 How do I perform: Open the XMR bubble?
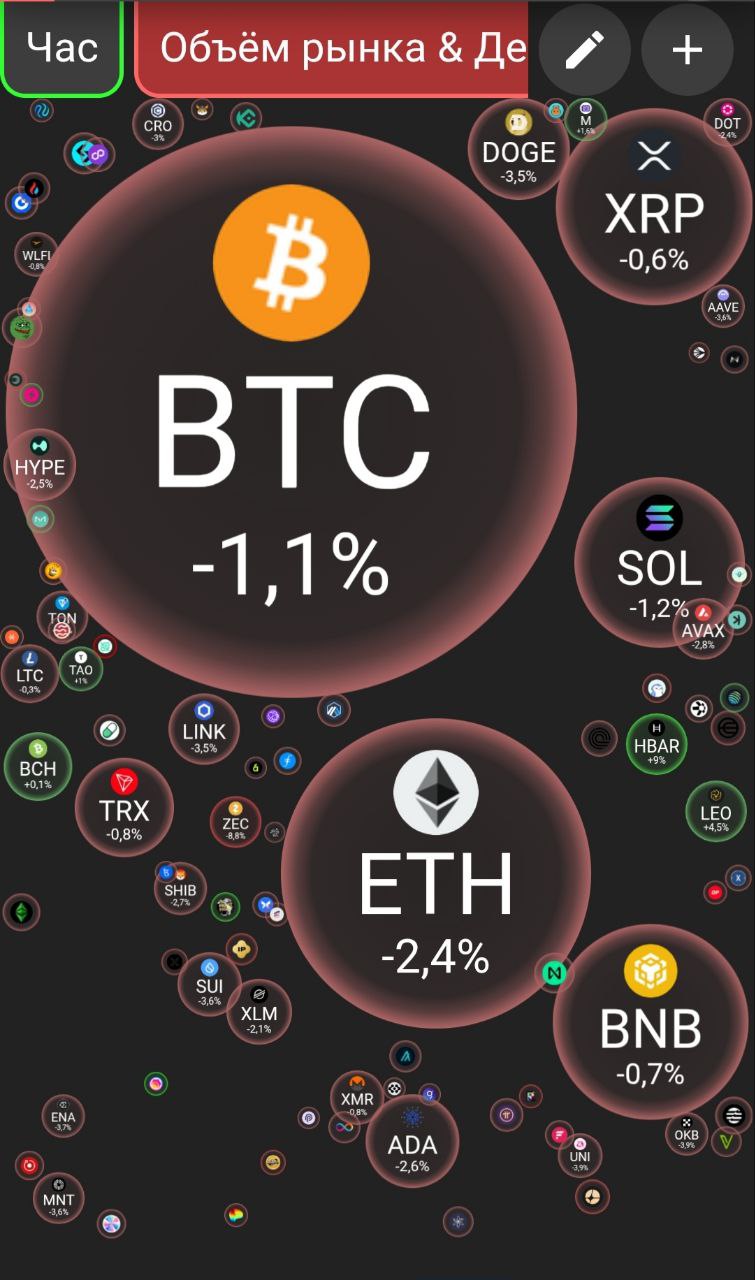click(357, 1099)
